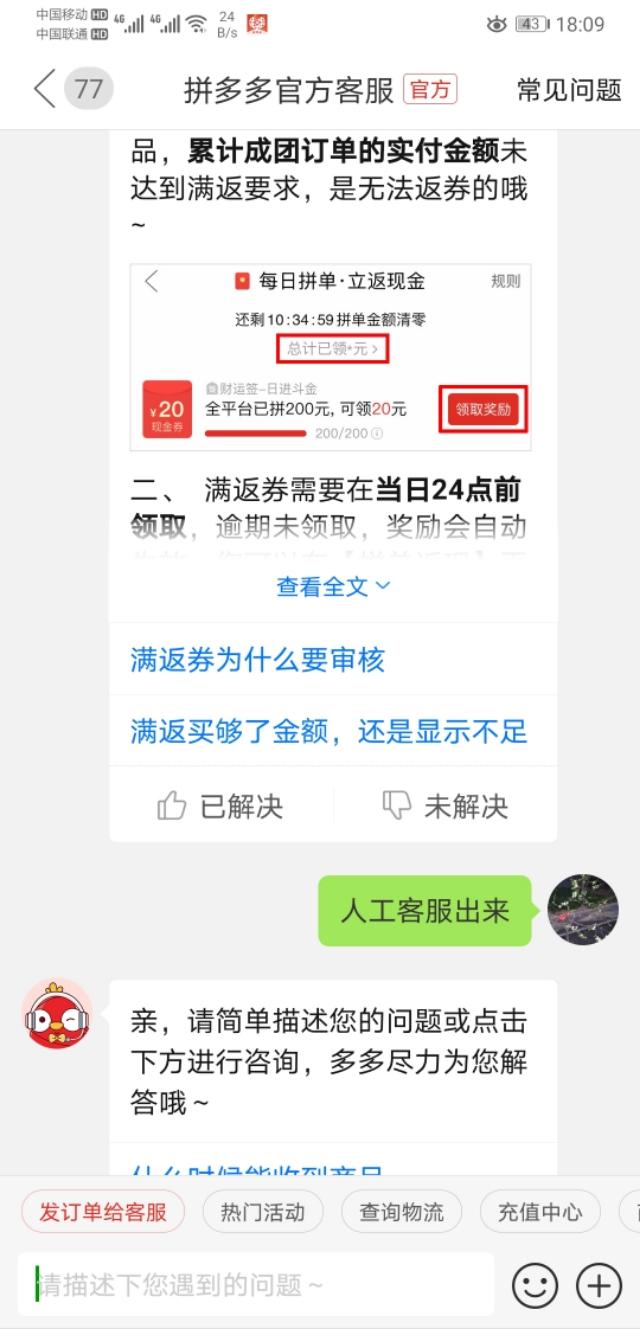Tap the 发订单给客服 chip
This screenshot has width=640, height=1329.
103,1212
